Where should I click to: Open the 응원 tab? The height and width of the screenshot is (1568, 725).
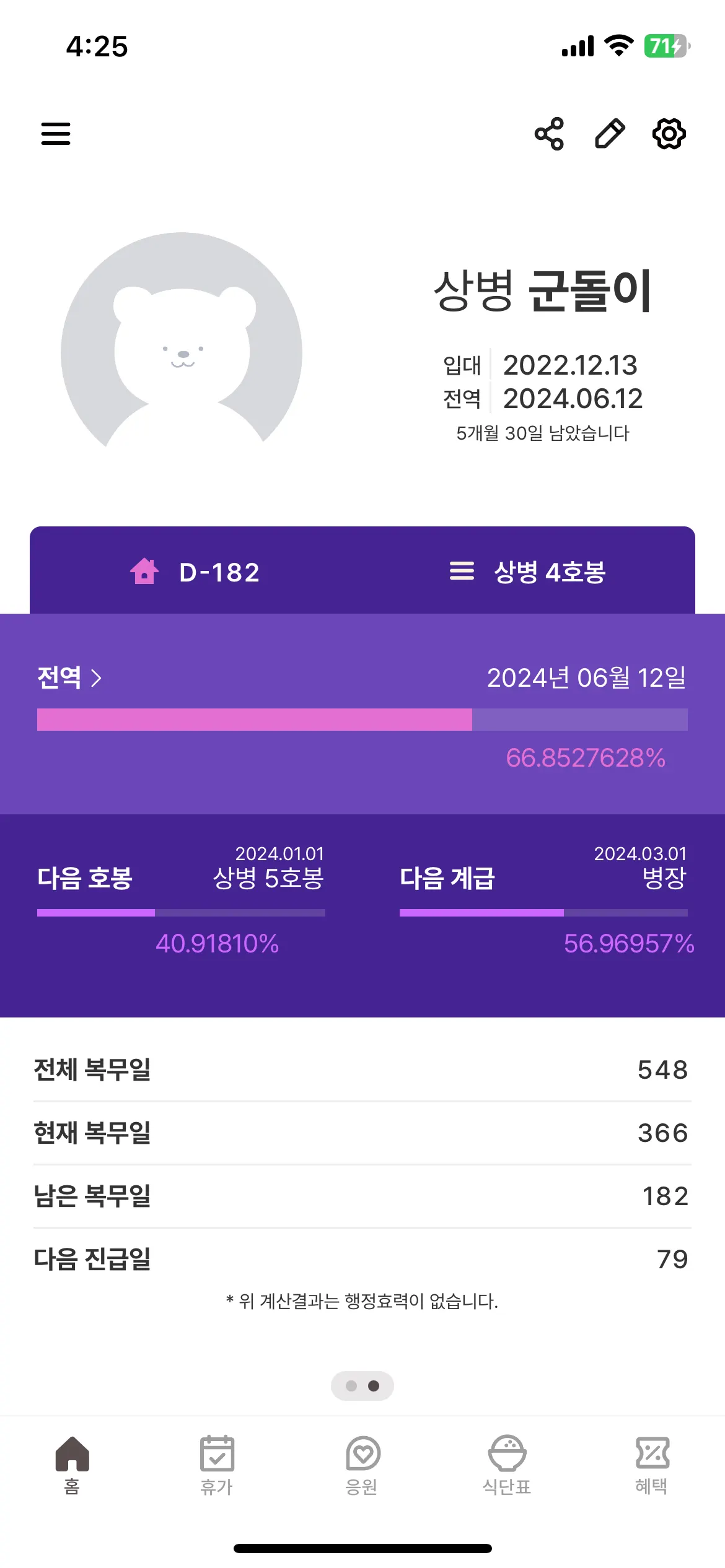pos(362,1465)
